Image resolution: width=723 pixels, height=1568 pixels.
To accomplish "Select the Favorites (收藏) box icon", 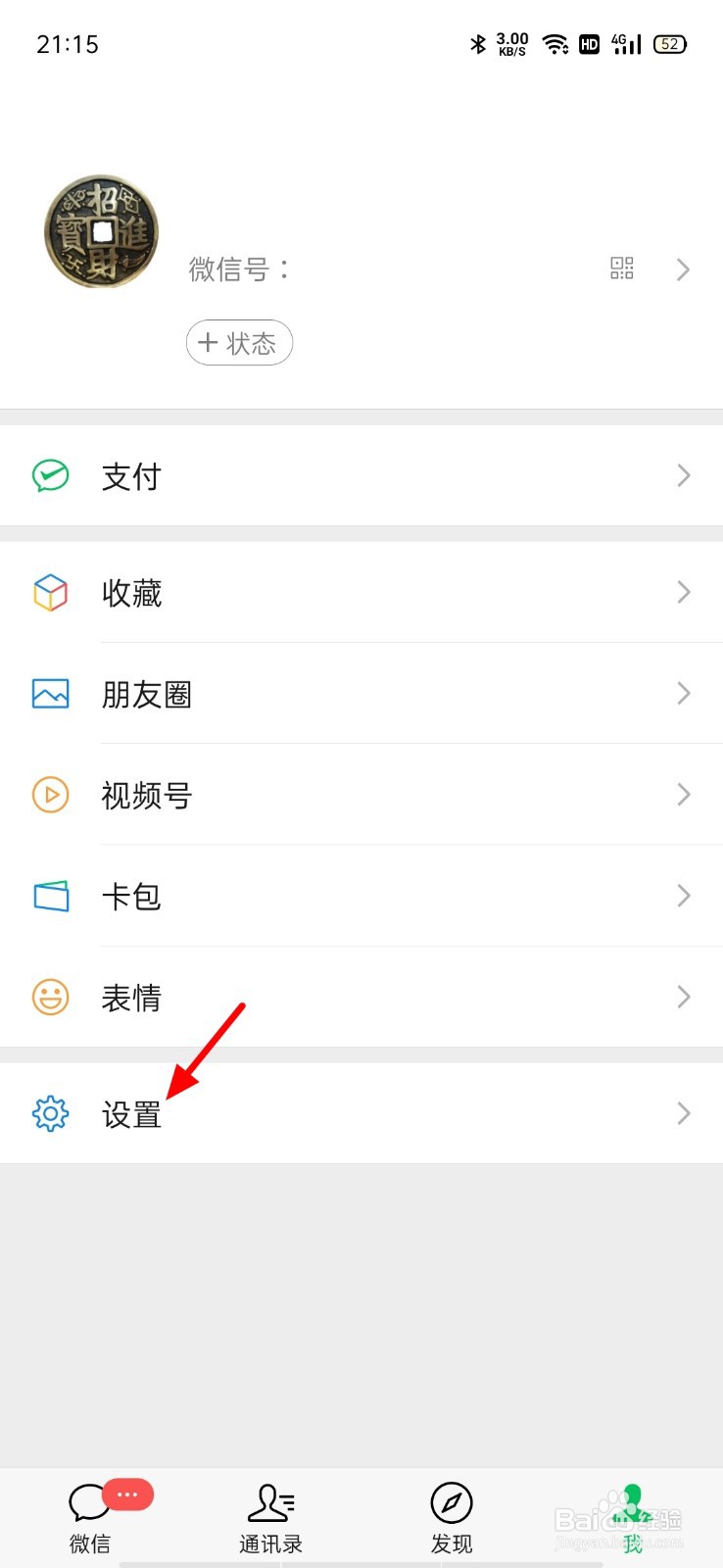I will [50, 592].
